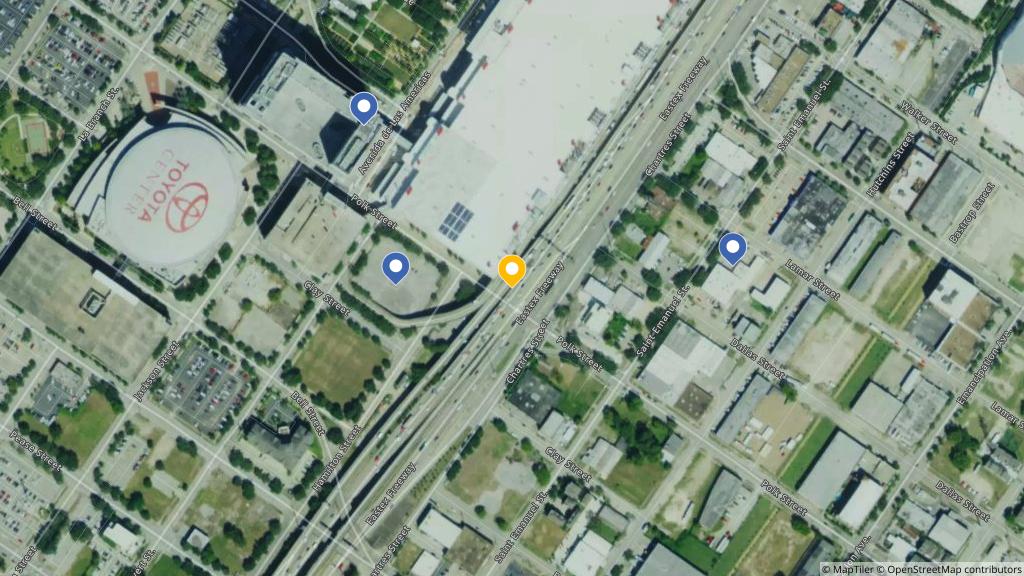Select the orange pin by Eastex Freeway
The height and width of the screenshot is (576, 1024).
pyautogui.click(x=511, y=270)
